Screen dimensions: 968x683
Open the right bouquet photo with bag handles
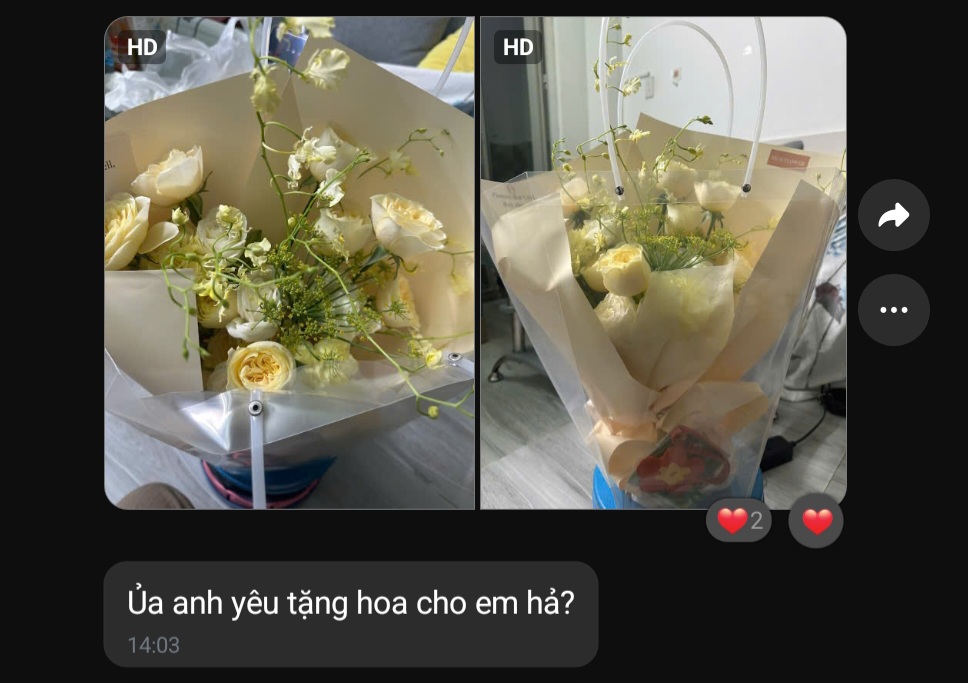[663, 263]
